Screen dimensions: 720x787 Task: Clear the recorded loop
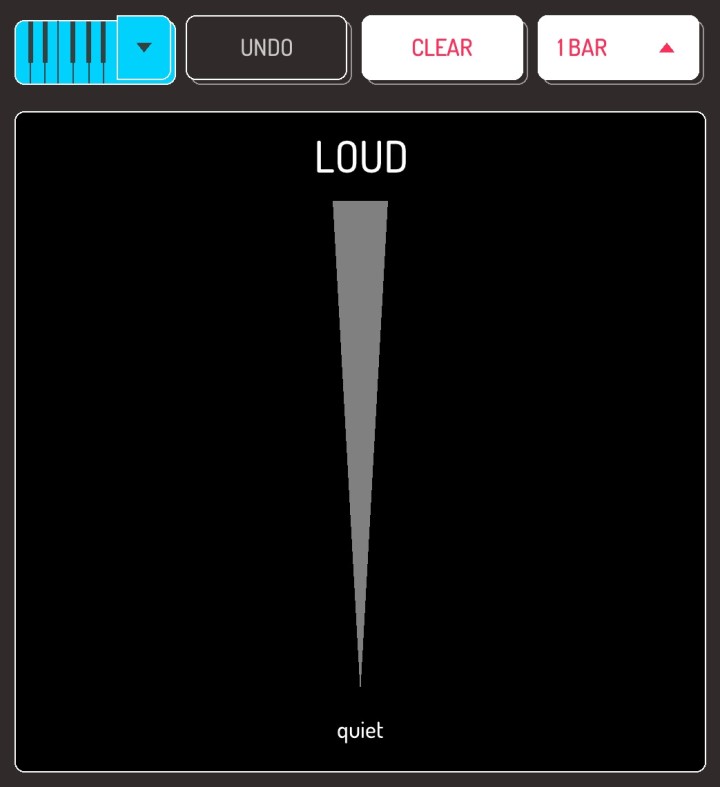(x=442, y=47)
